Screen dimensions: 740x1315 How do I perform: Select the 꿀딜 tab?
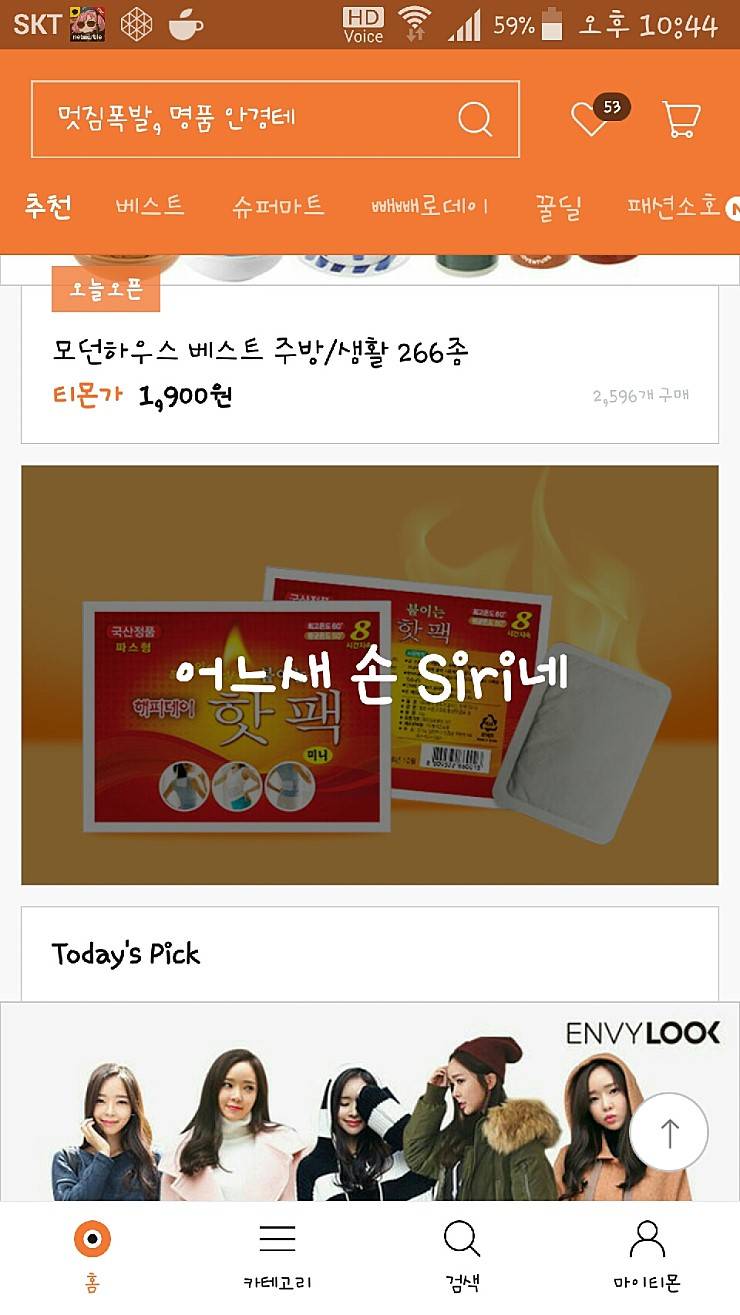tap(558, 207)
